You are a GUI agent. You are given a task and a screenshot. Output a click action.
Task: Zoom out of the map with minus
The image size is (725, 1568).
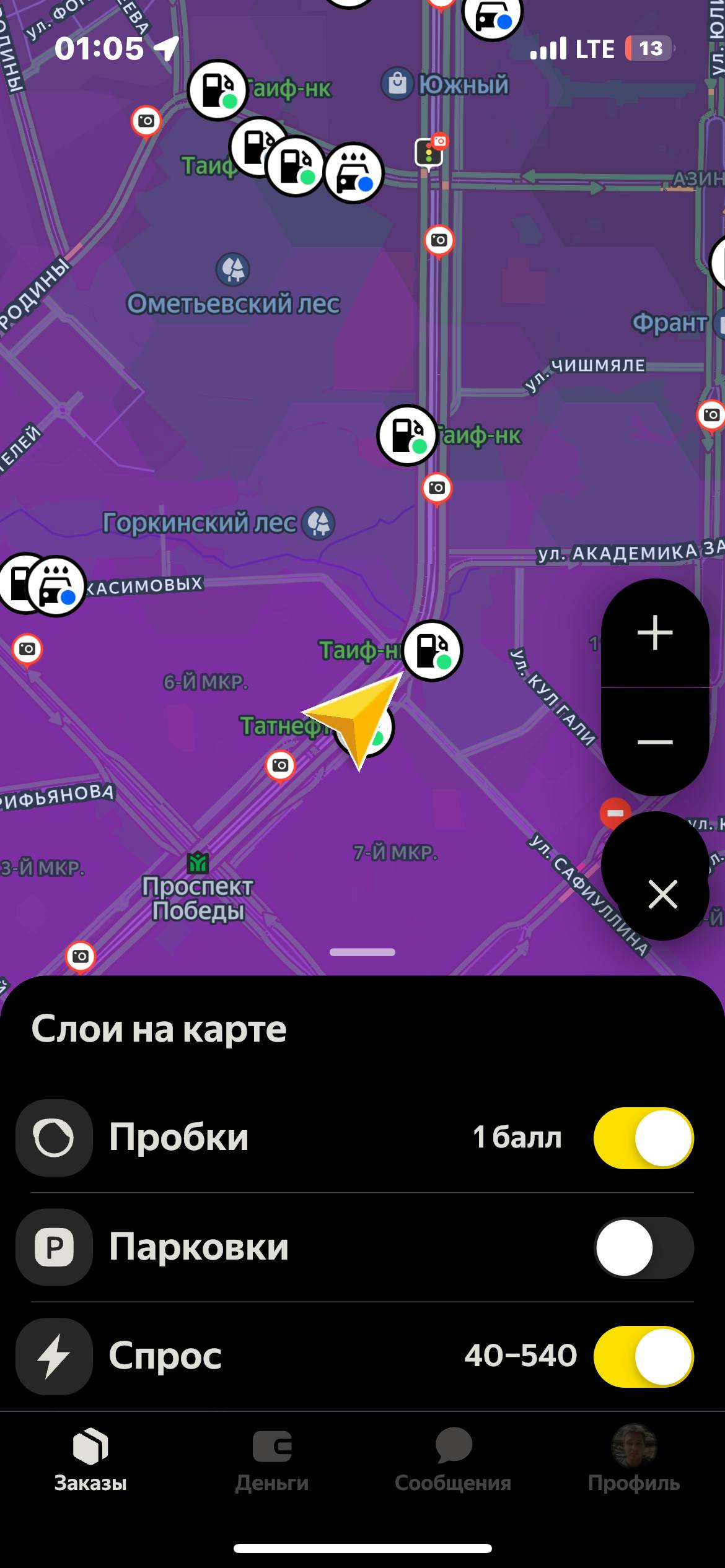pyautogui.click(x=655, y=741)
